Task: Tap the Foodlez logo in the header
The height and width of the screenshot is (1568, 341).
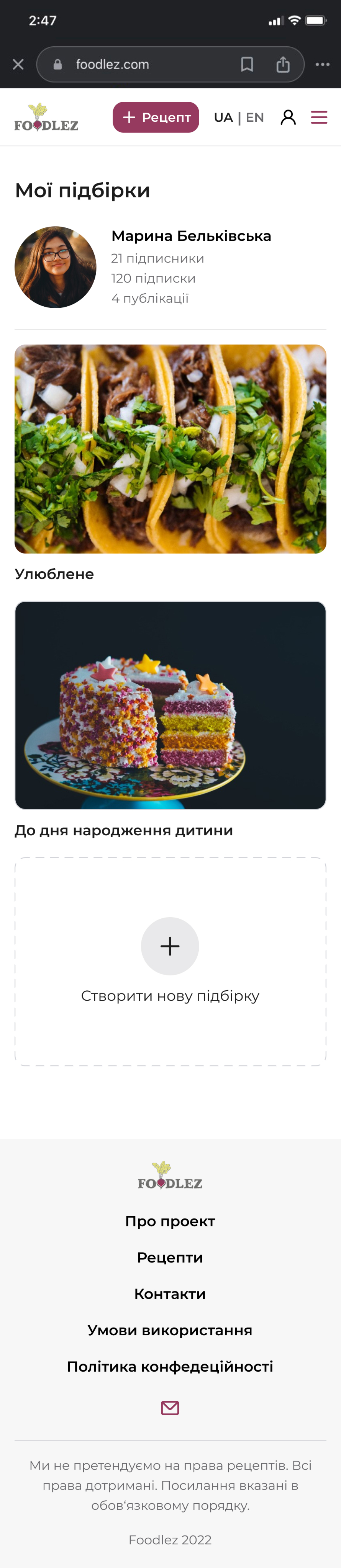Action: point(46,118)
